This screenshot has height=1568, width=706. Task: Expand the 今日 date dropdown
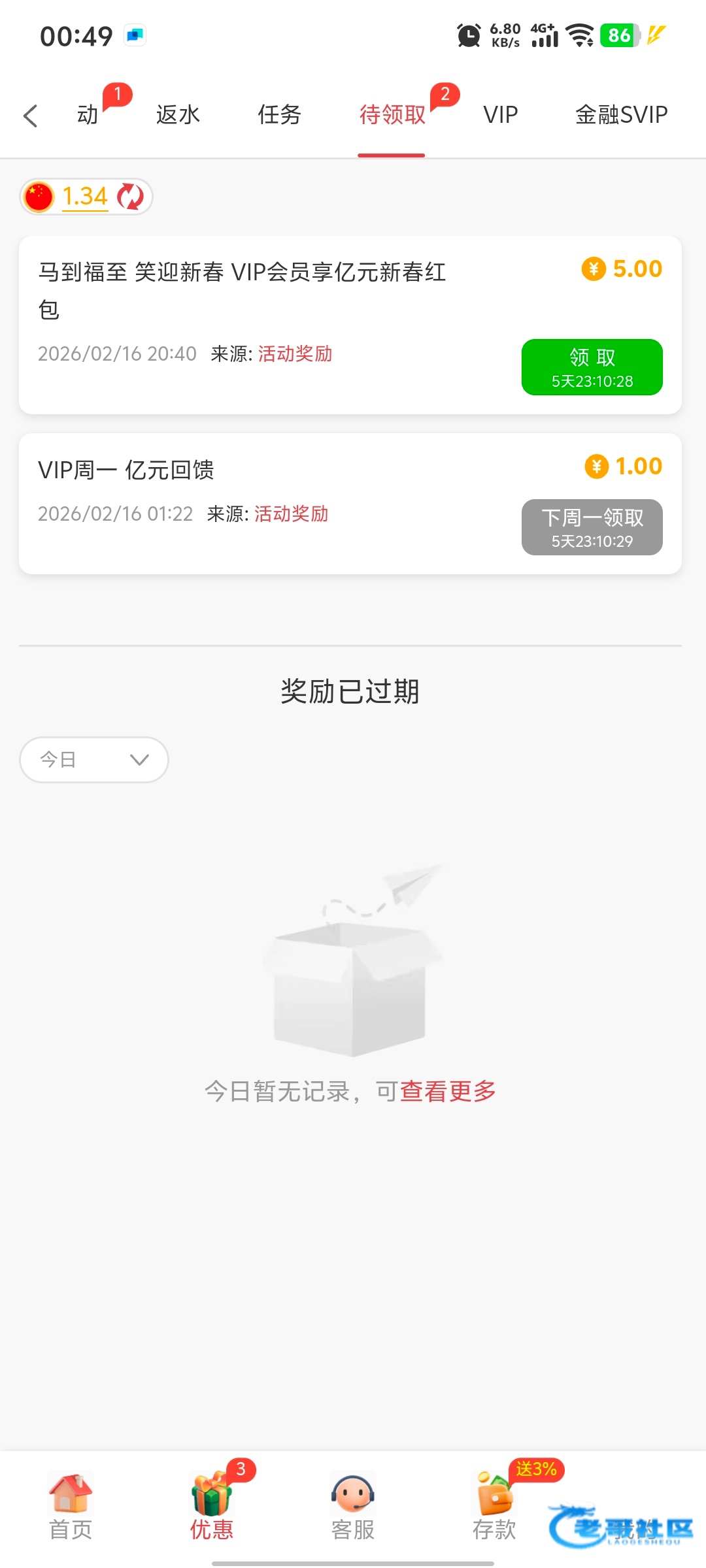pyautogui.click(x=94, y=759)
